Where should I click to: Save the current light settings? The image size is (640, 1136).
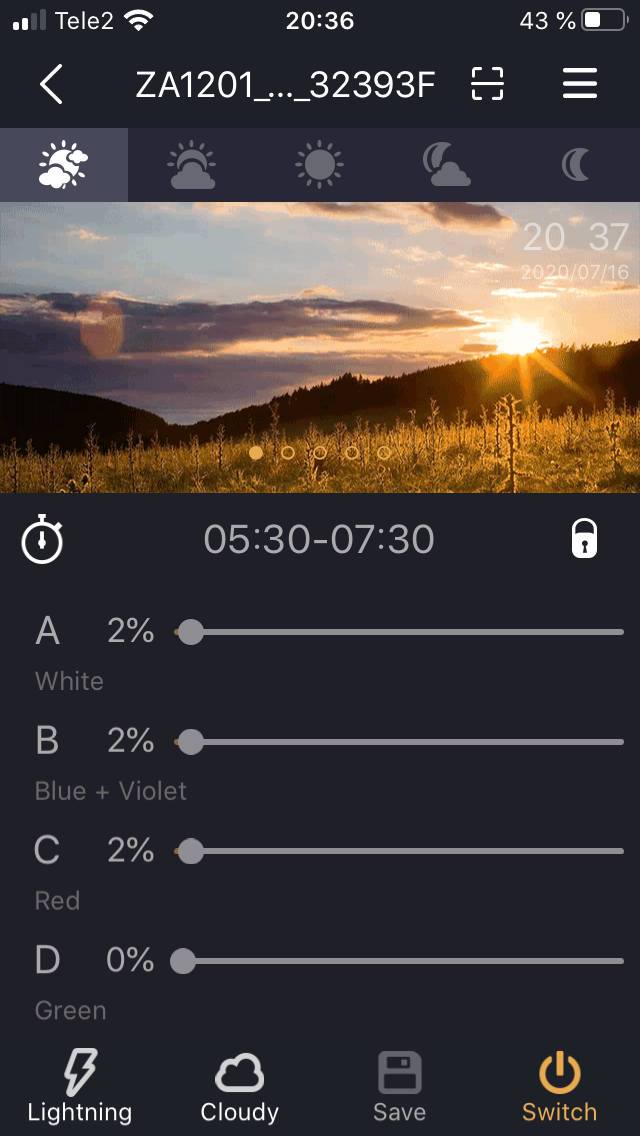coord(400,1087)
